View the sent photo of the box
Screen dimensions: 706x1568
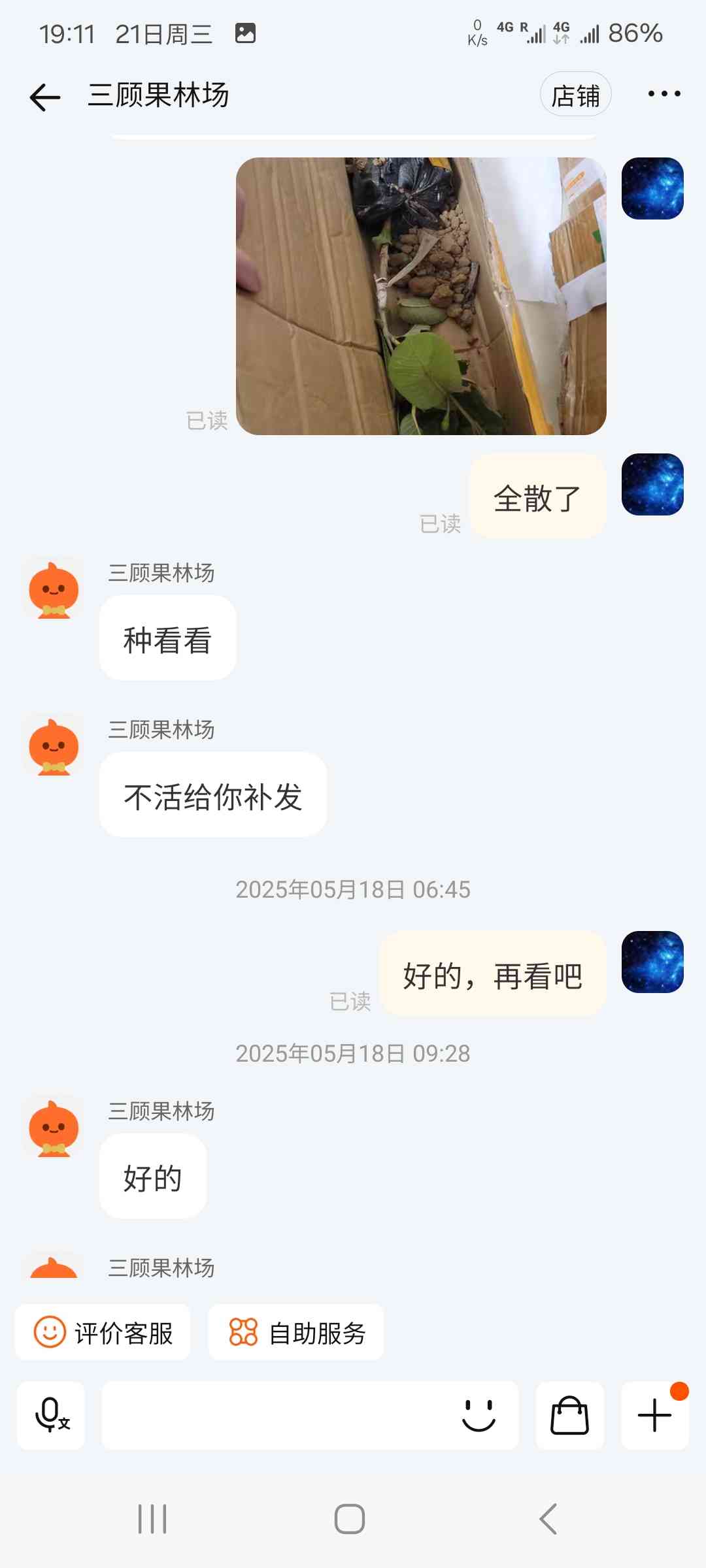point(421,296)
